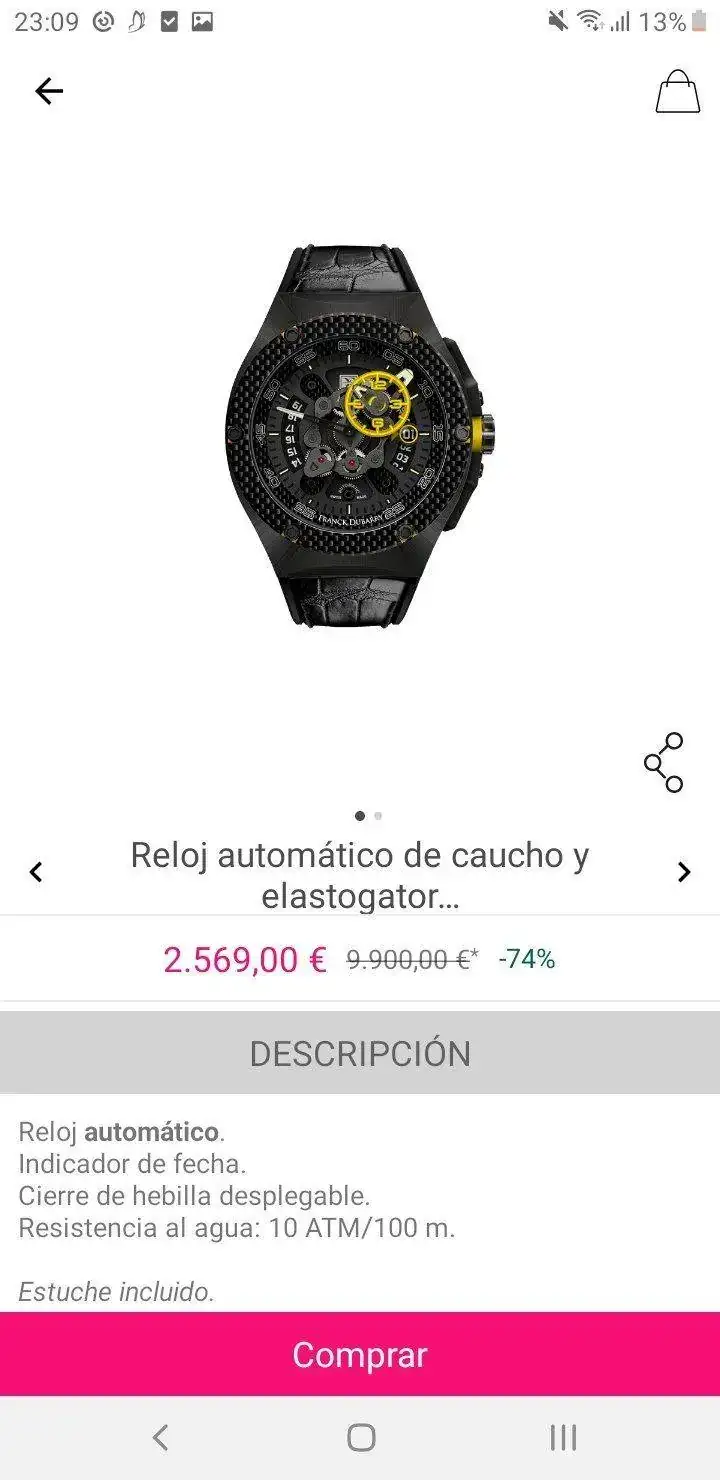Tap the DESCRIPCIÓN section header
This screenshot has height=1480, width=720.
click(x=360, y=1051)
